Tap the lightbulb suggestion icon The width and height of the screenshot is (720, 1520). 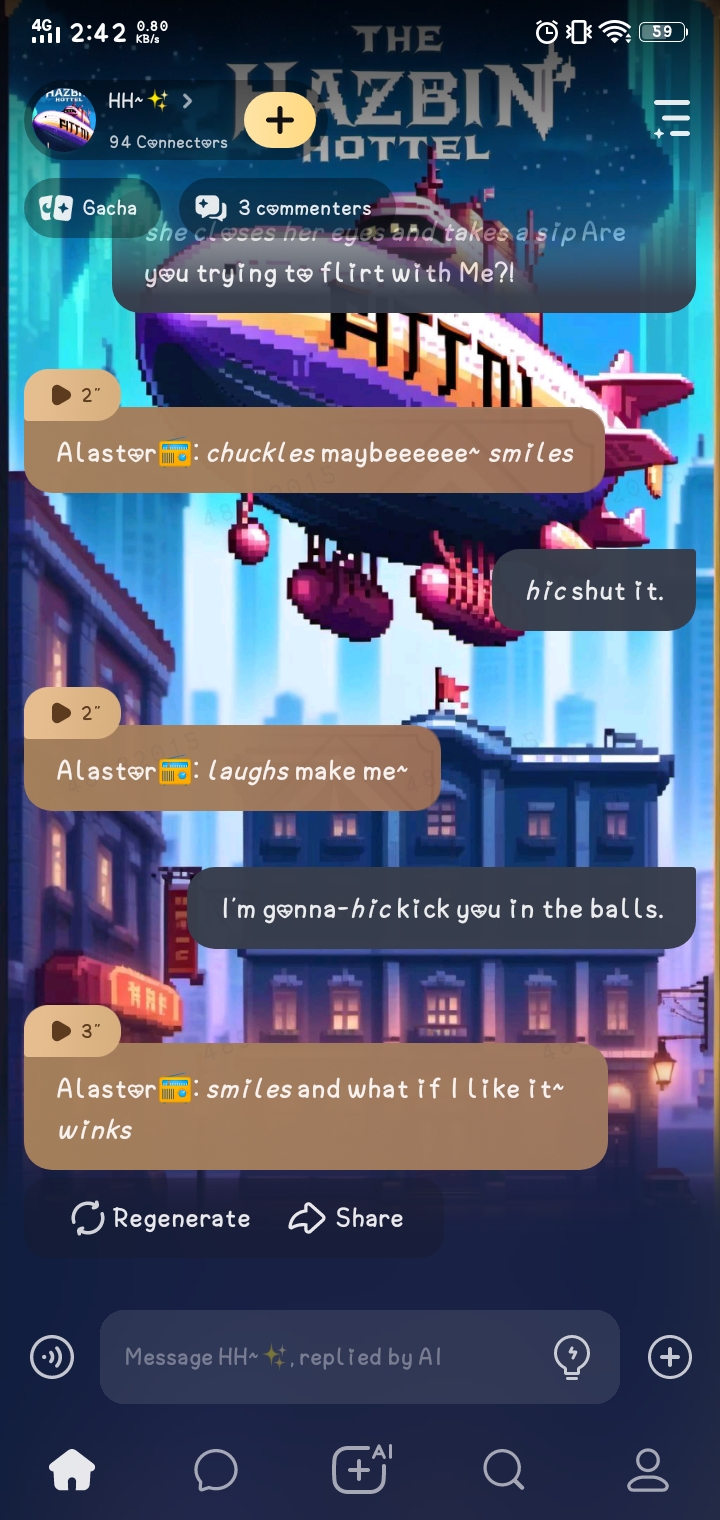pyautogui.click(x=571, y=1357)
